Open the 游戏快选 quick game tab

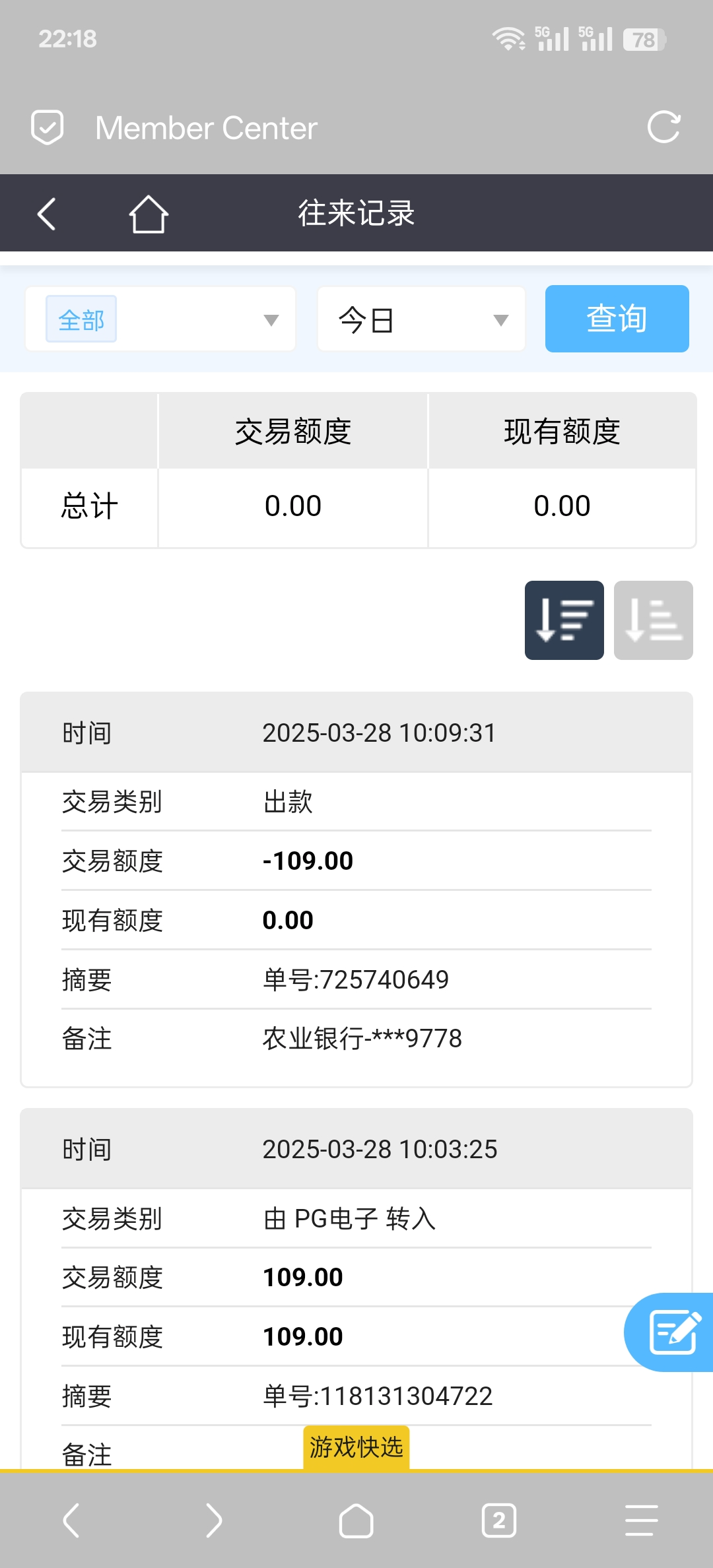coord(356,1447)
